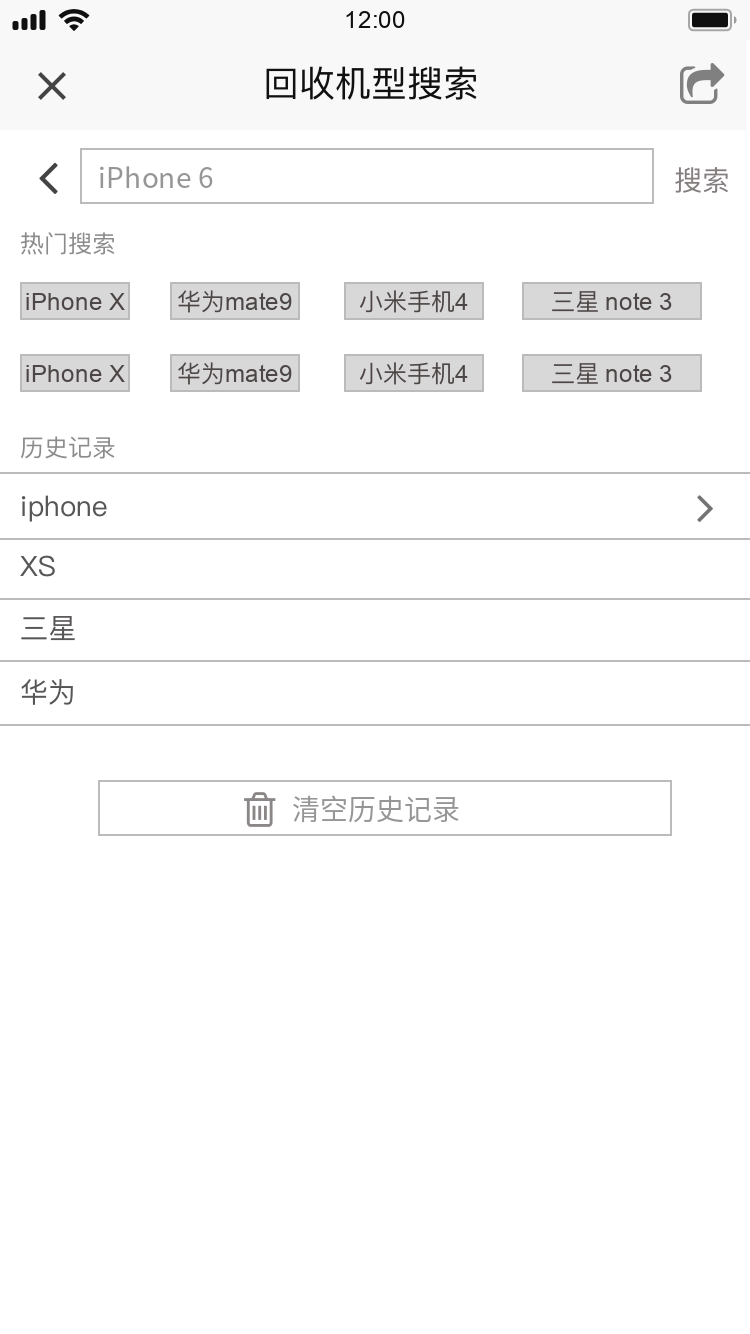Pick 小米手机4 in the second row of hot searches

coord(414,373)
